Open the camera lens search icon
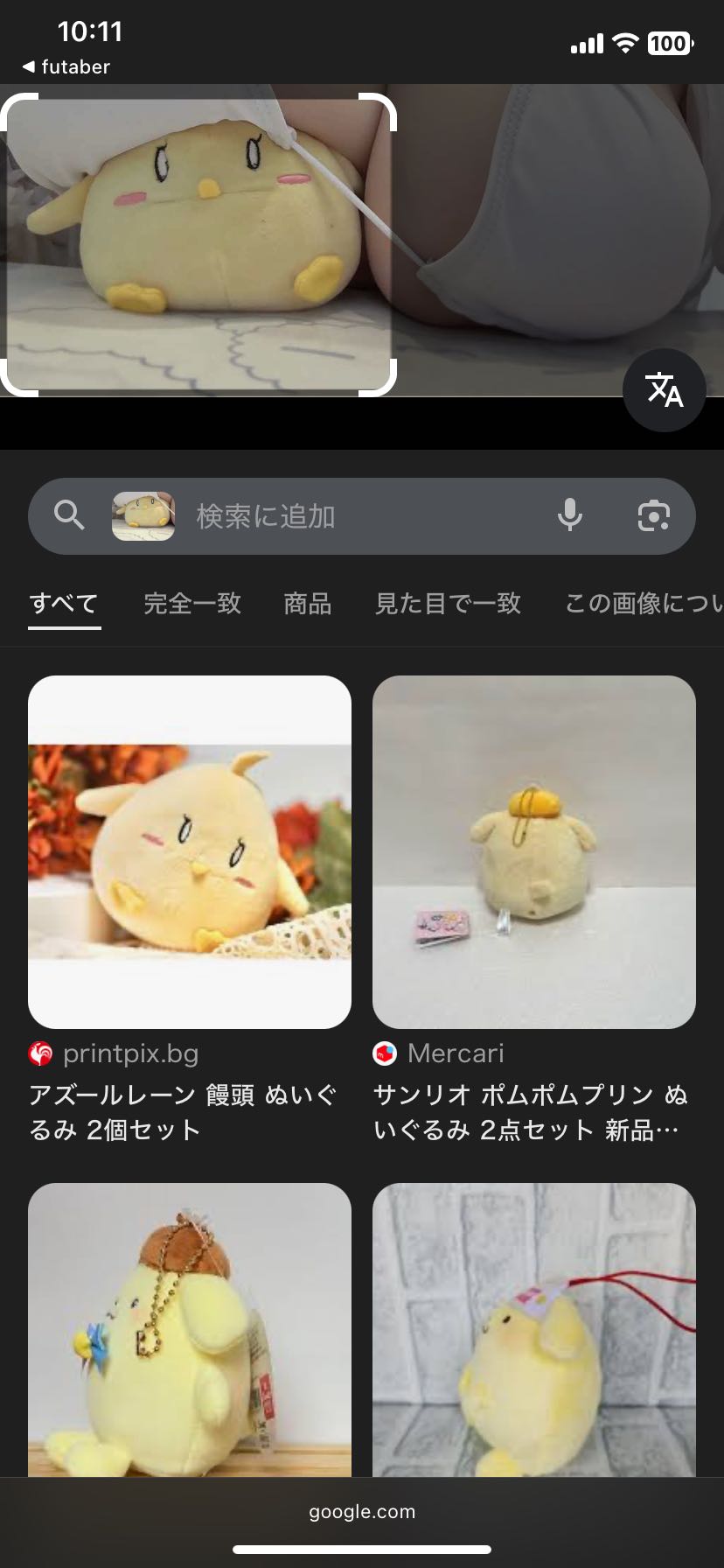724x1568 pixels. click(x=653, y=515)
